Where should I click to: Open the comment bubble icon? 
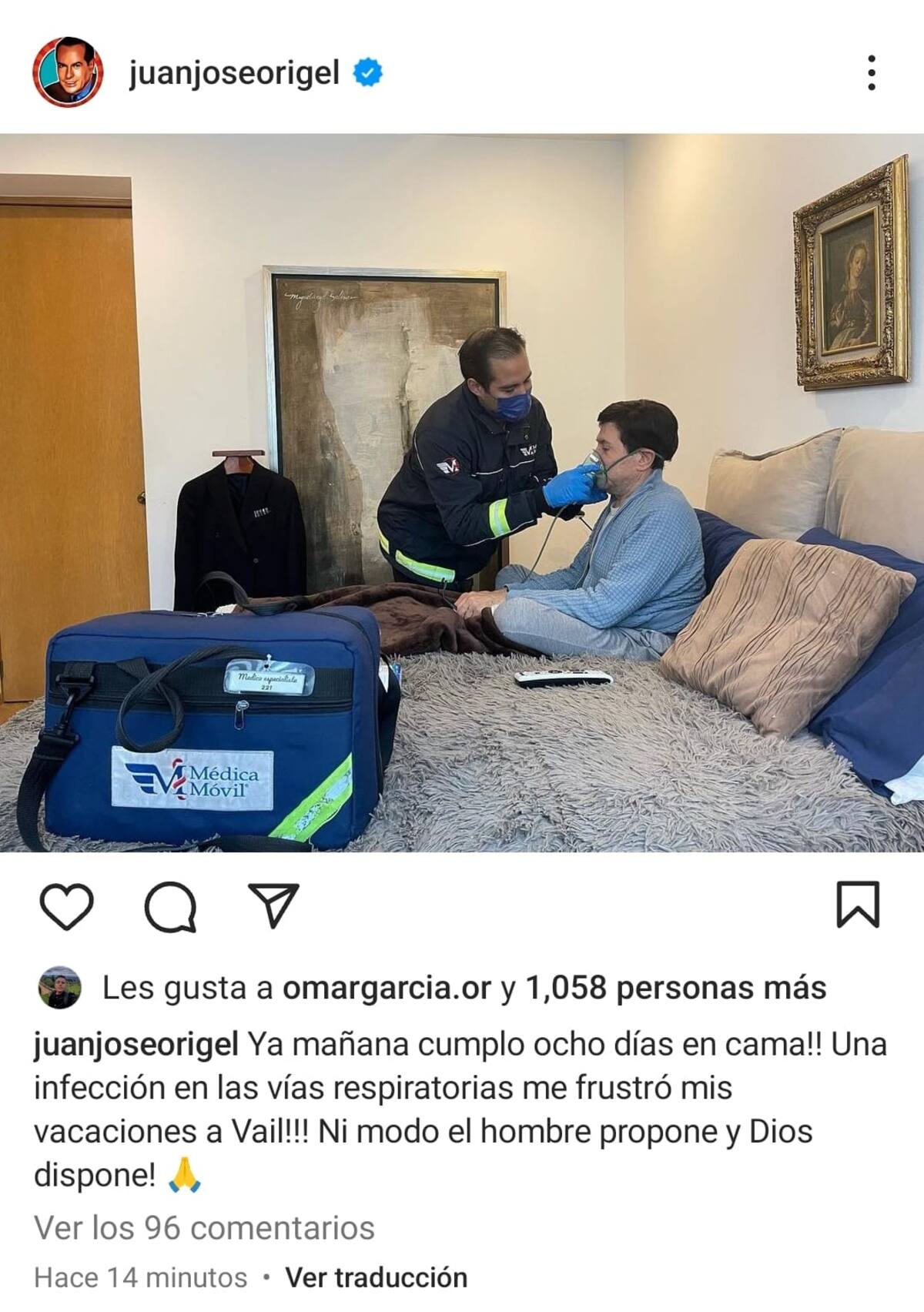[x=170, y=906]
